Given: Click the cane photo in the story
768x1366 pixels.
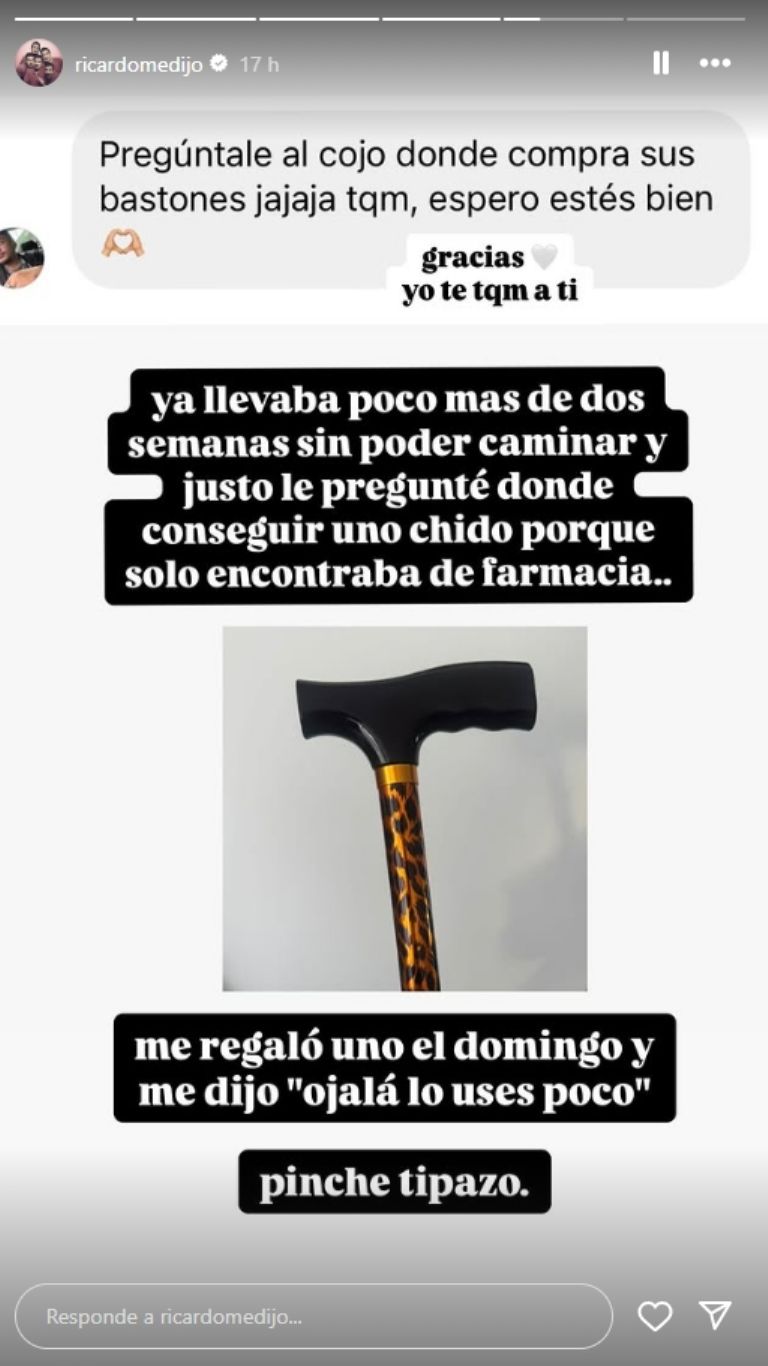Looking at the screenshot, I should 400,810.
